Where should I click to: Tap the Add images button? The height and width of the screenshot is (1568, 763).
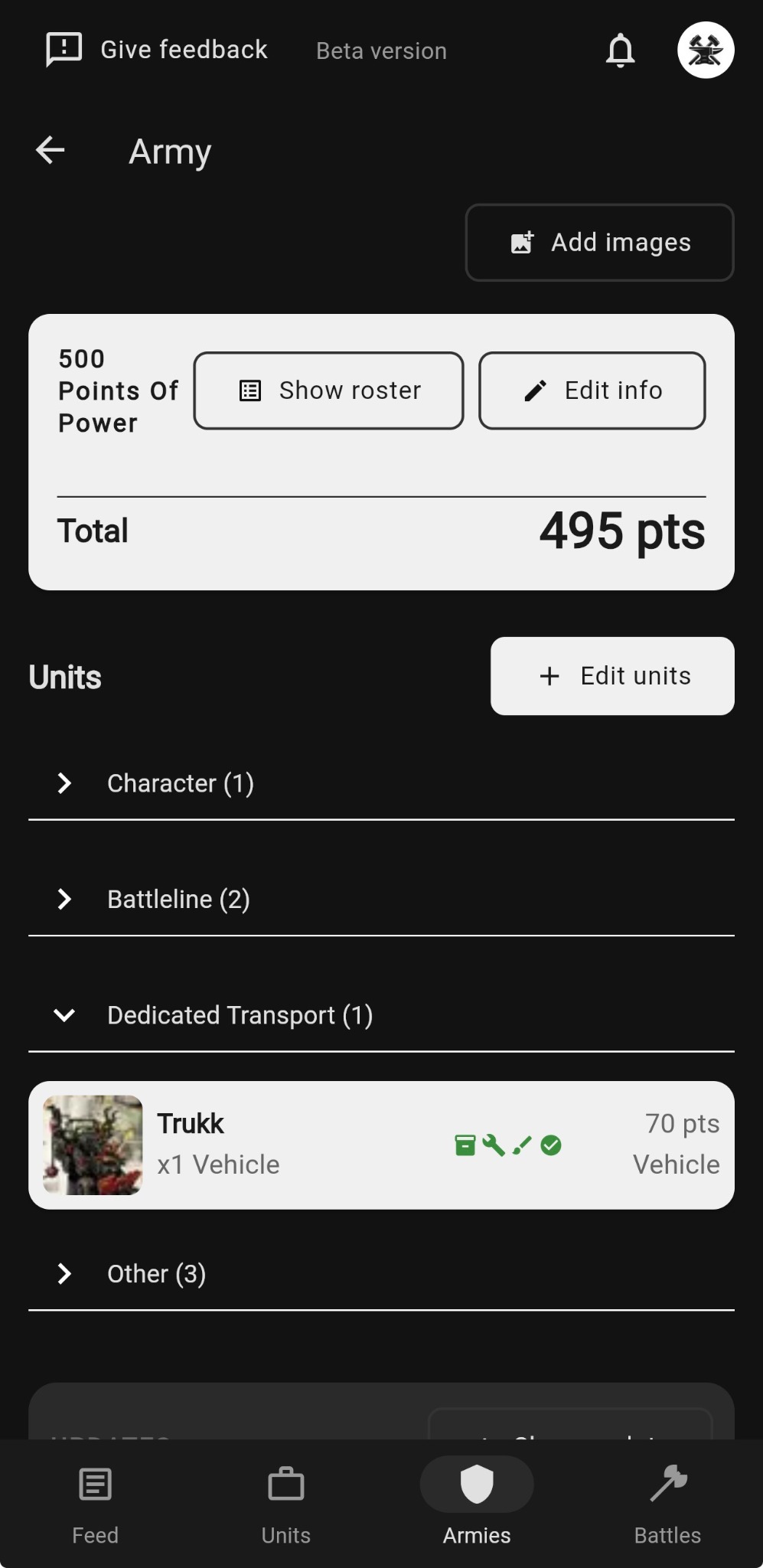pos(599,243)
